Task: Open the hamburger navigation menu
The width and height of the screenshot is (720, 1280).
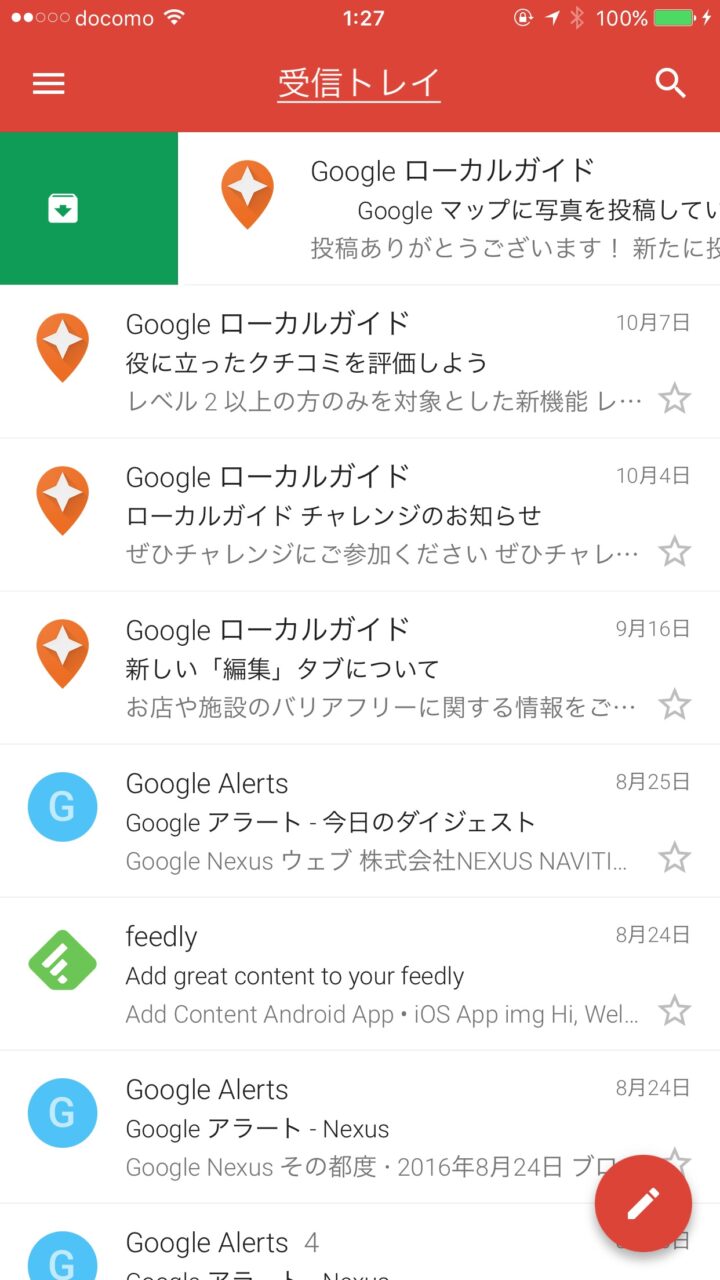Action: point(48,84)
